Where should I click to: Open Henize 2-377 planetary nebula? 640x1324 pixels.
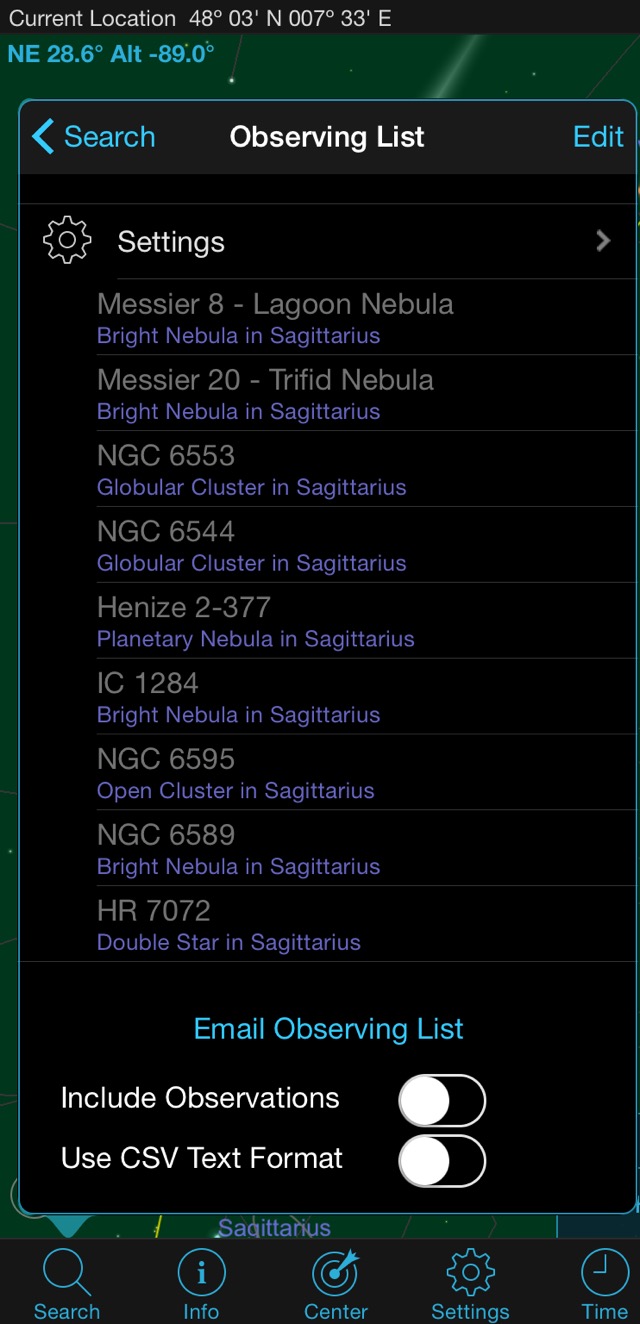[330, 622]
